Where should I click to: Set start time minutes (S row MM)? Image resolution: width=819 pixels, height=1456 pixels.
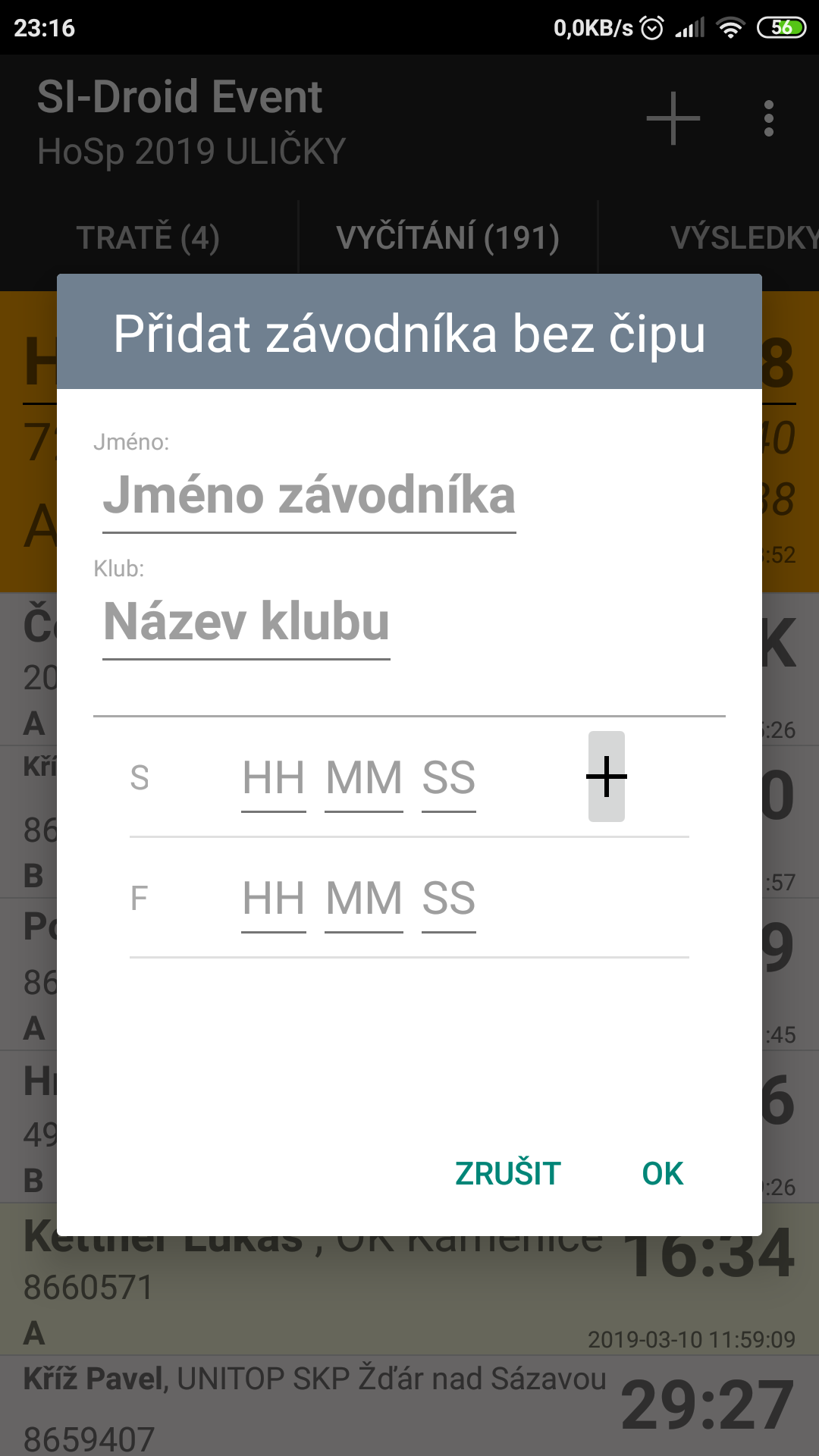pos(364,779)
